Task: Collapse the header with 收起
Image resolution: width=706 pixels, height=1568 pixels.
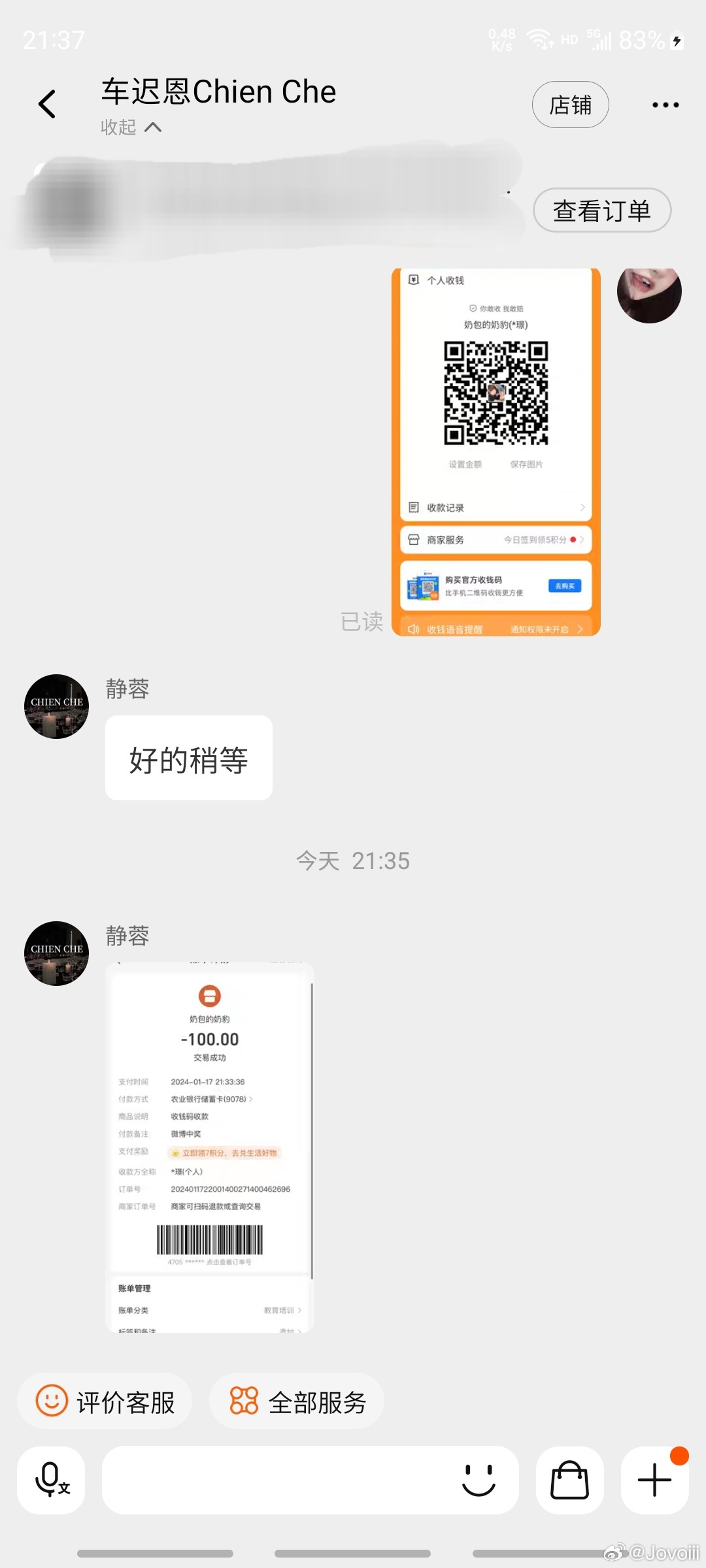Action: click(131, 127)
